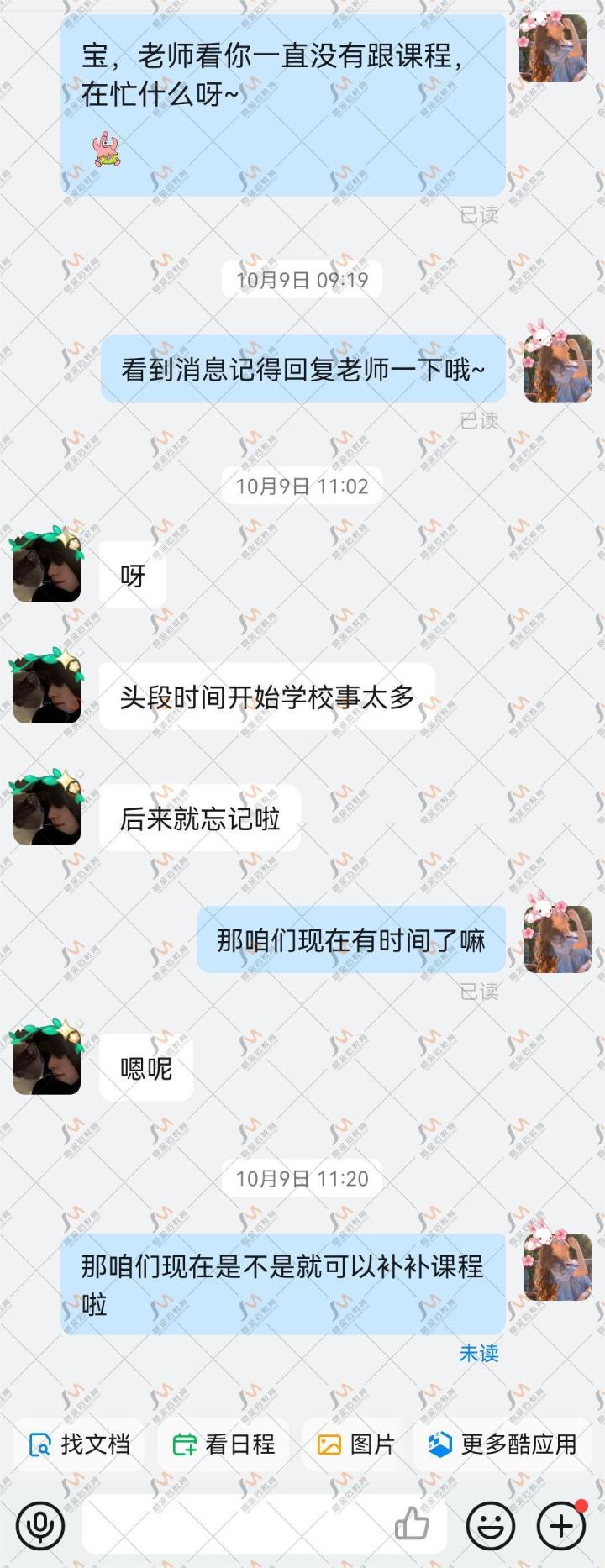The height and width of the screenshot is (1568, 605).
Task: Open 更多酷应用 apps shortcut
Action: tap(502, 1444)
